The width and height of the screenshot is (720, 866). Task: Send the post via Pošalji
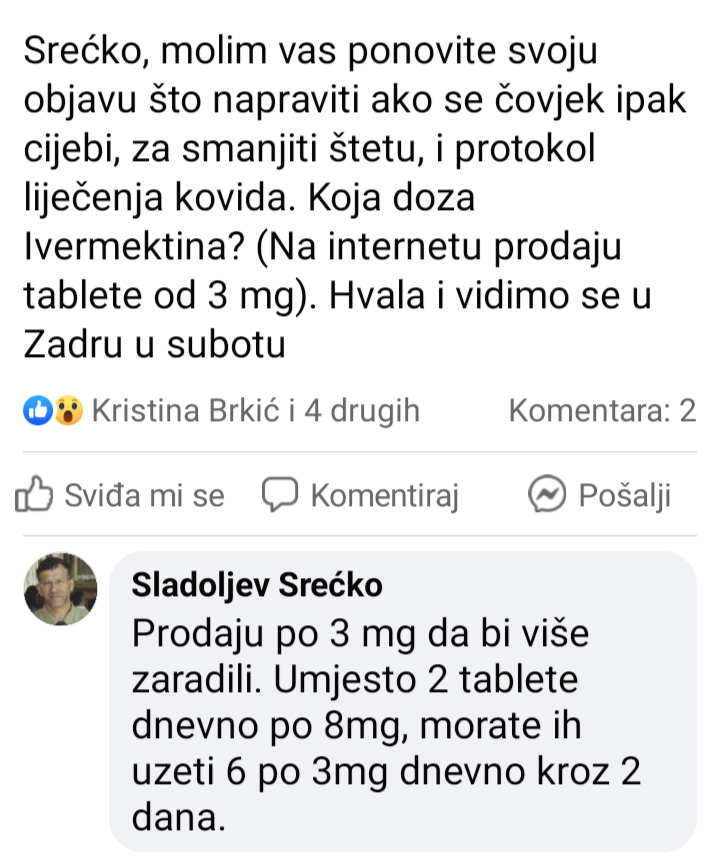[599, 494]
